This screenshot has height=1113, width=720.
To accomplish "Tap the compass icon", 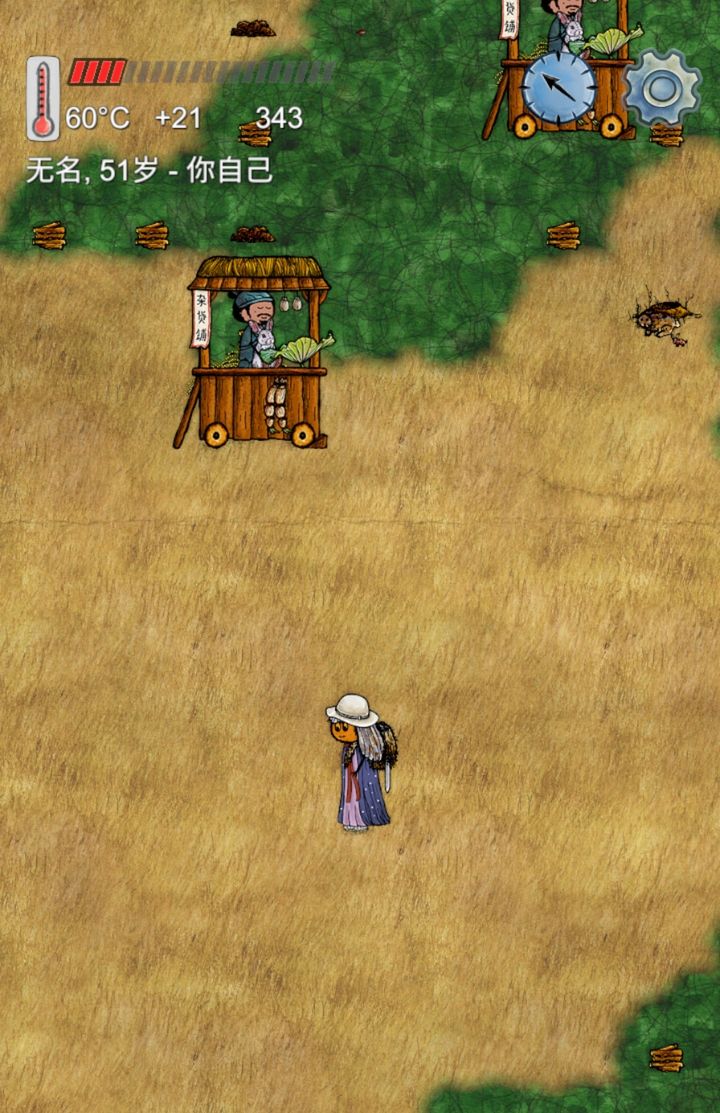I will [x=560, y=88].
